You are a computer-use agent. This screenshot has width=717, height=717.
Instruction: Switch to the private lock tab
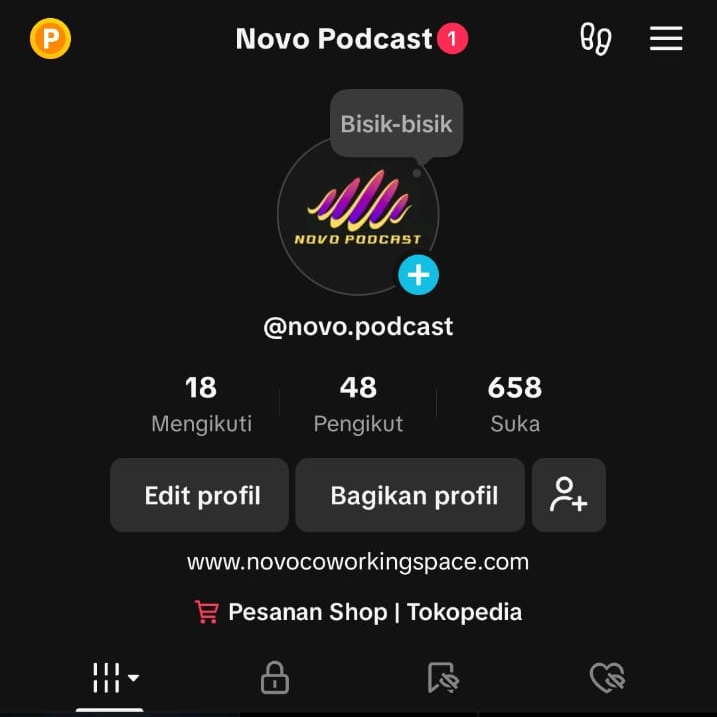tap(274, 678)
